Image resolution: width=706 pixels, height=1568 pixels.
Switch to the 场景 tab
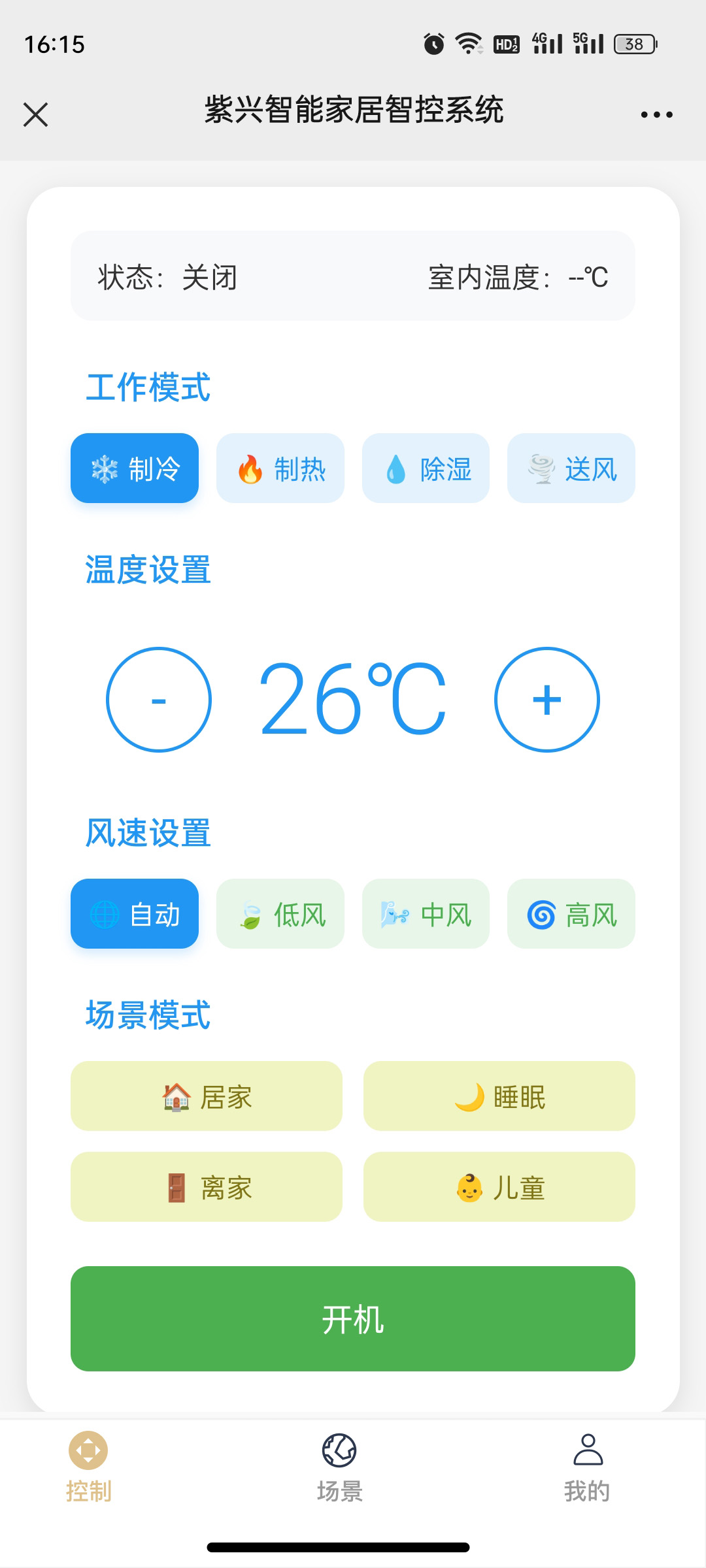pos(339,1467)
